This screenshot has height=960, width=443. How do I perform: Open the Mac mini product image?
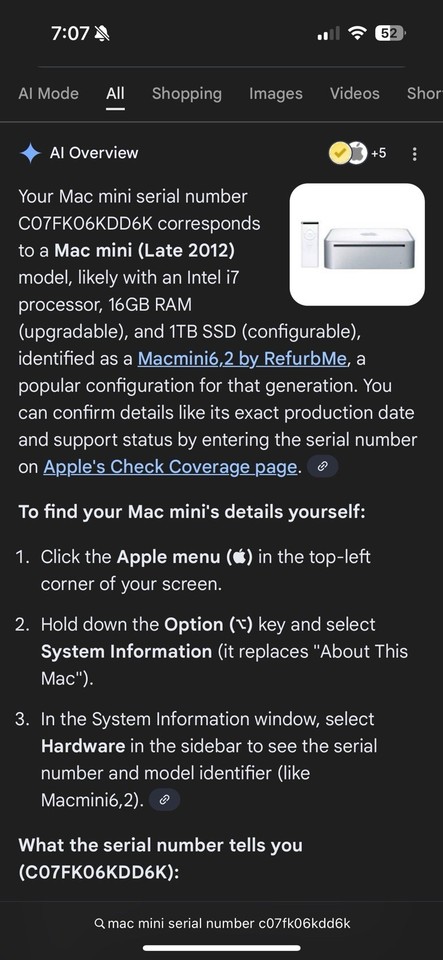357,244
